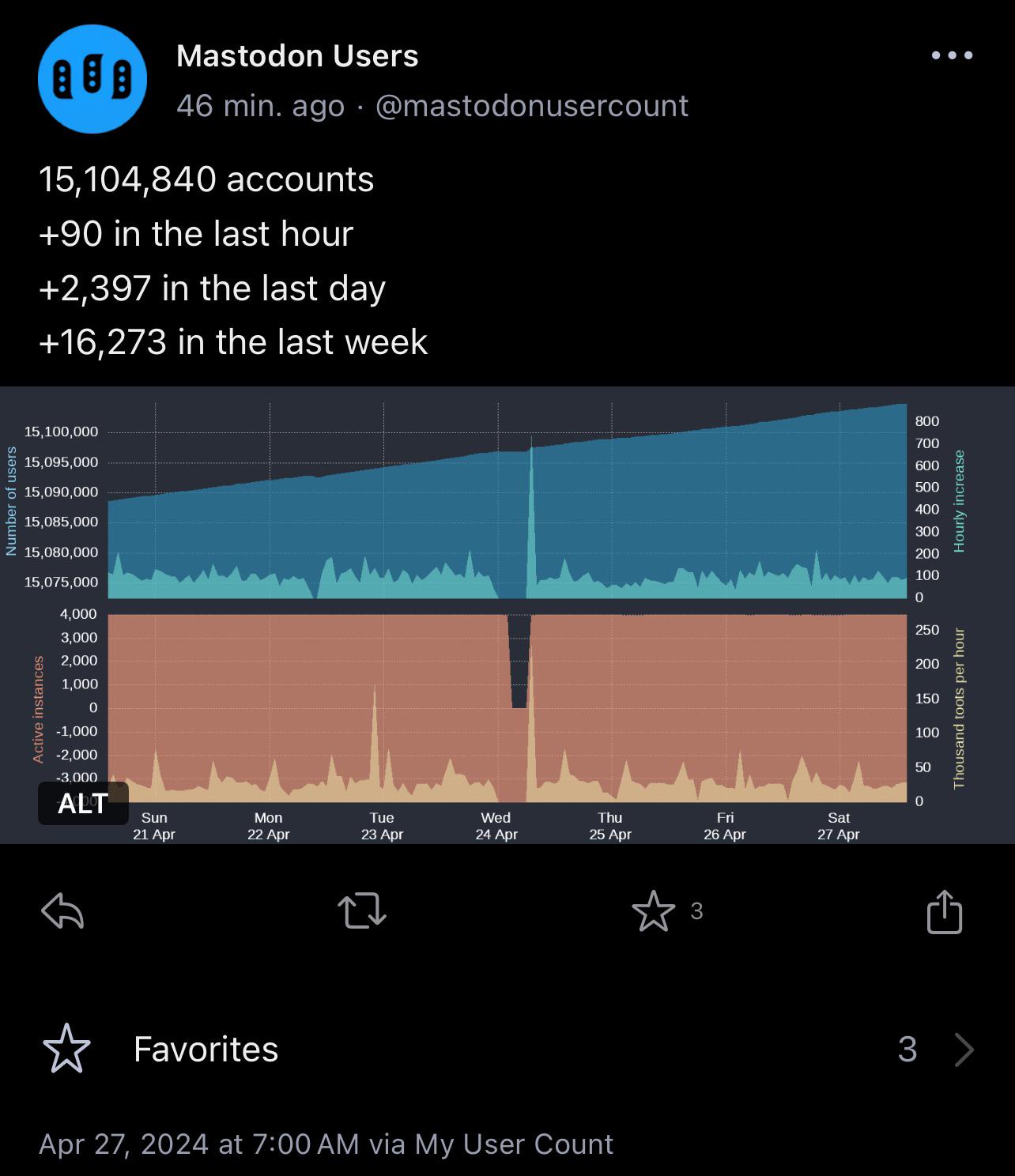Image resolution: width=1015 pixels, height=1176 pixels.
Task: Tap the 46 min. ago timestamp
Action: [x=259, y=106]
